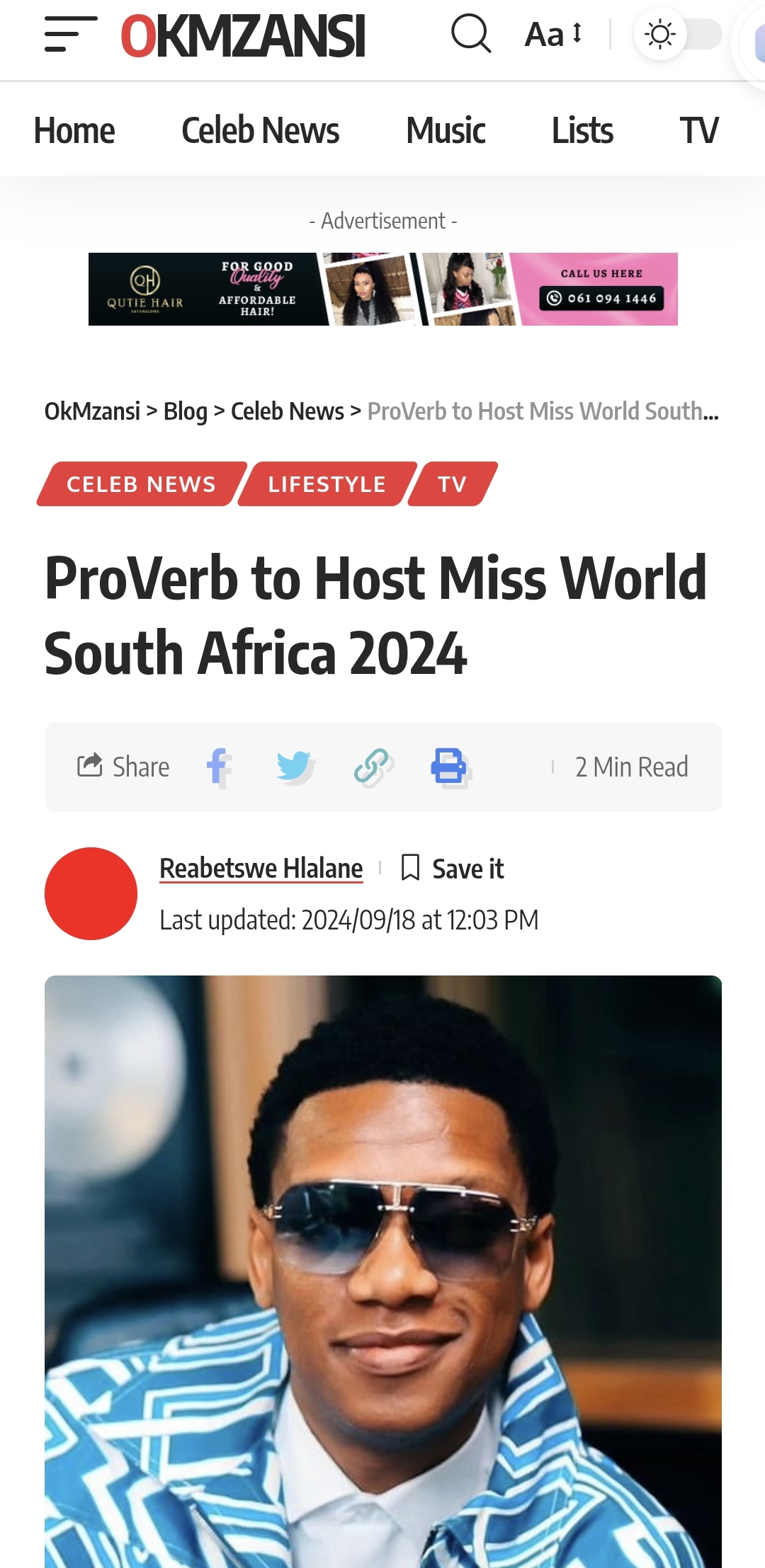Tap OkMzansi in the breadcrumb
This screenshot has width=765, height=1568.
point(92,411)
